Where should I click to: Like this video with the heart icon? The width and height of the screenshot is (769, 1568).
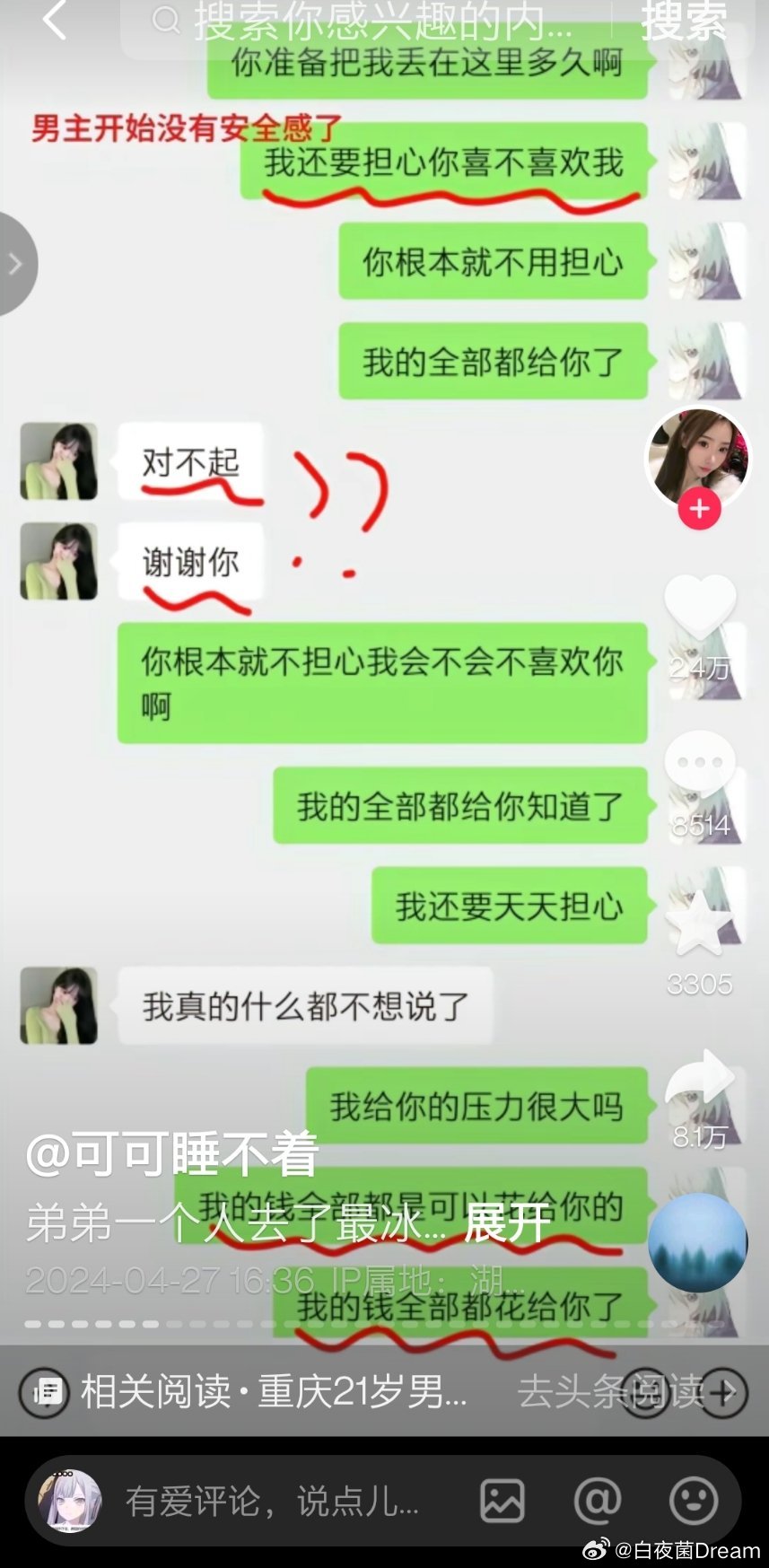[x=700, y=608]
